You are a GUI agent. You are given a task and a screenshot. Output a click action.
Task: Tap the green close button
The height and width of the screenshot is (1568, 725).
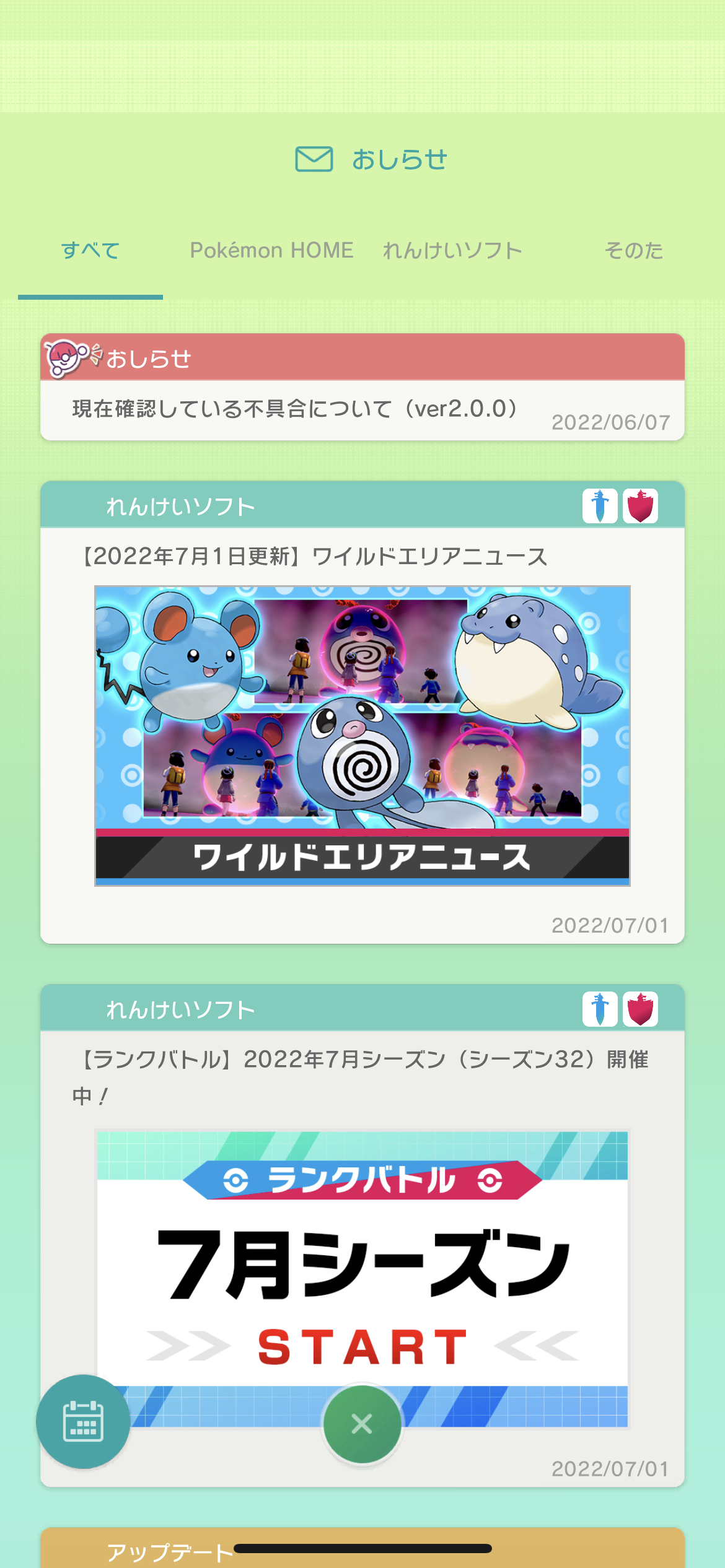coord(362,1424)
